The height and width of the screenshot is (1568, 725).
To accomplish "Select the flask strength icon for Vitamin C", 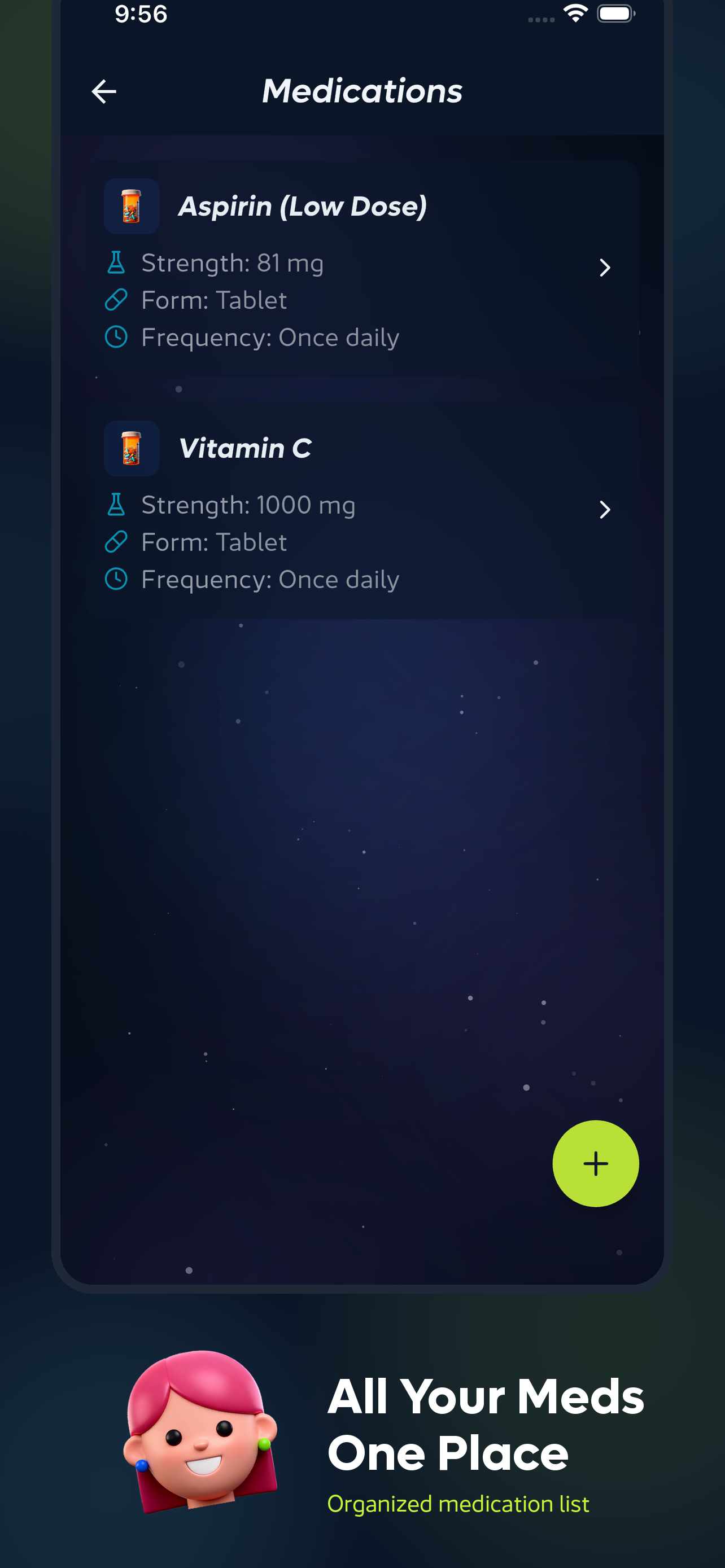I will click(116, 505).
